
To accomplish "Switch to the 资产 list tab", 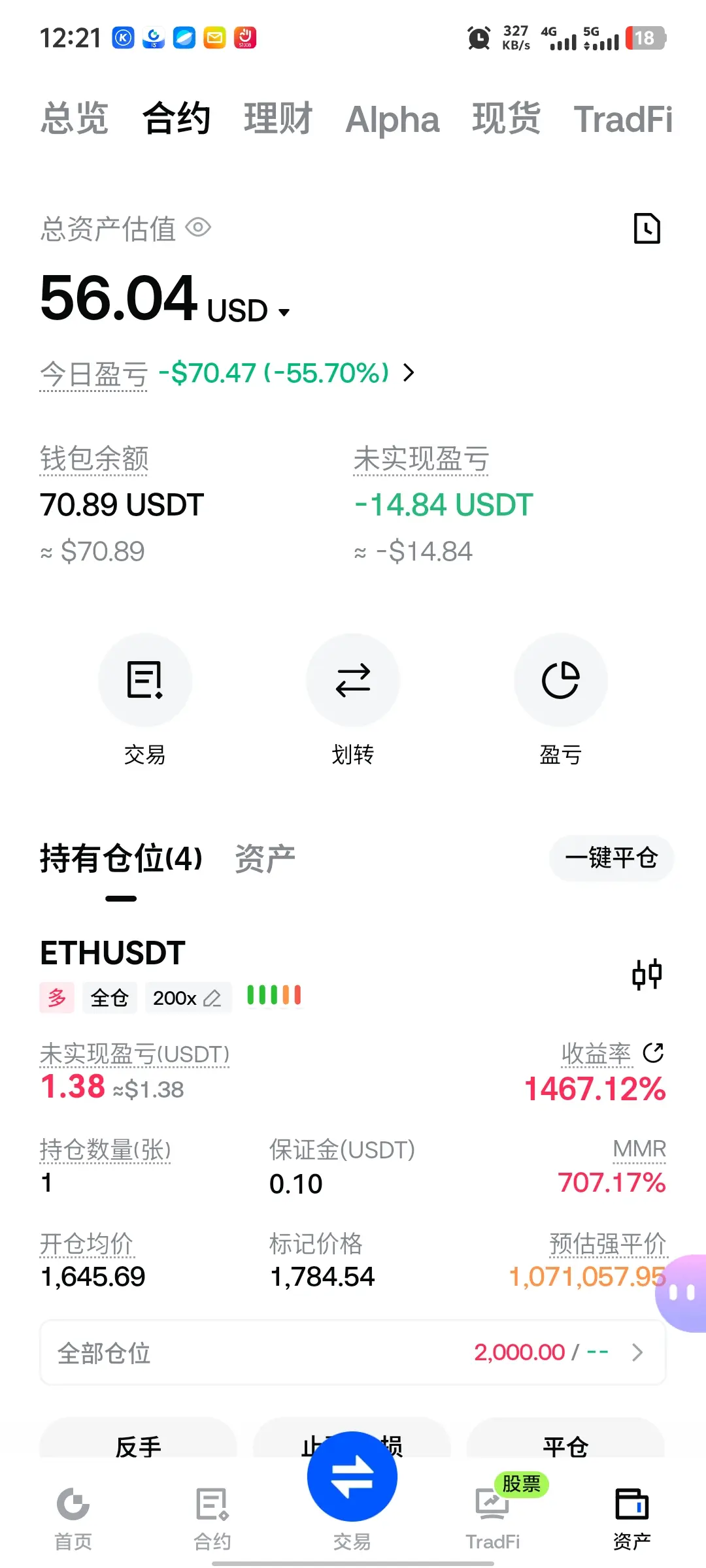I will [x=265, y=858].
